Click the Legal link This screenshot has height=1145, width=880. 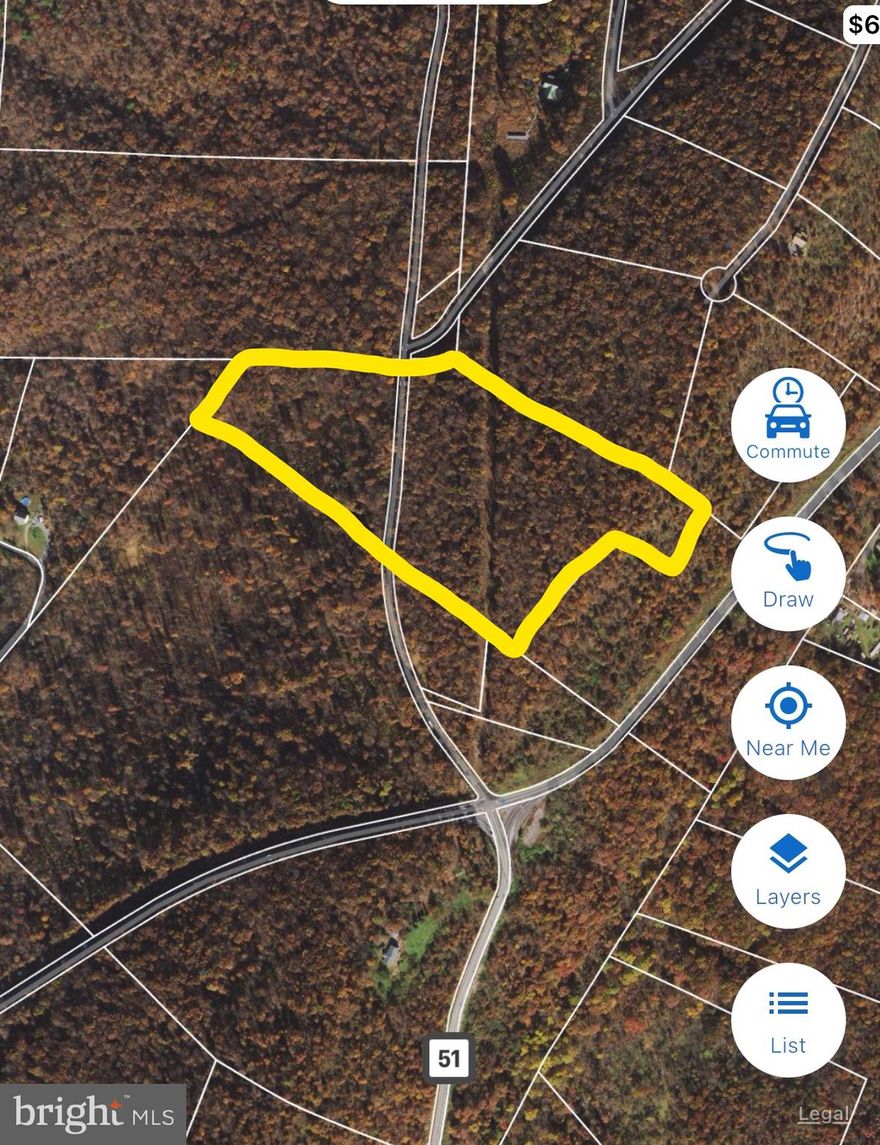[824, 1113]
